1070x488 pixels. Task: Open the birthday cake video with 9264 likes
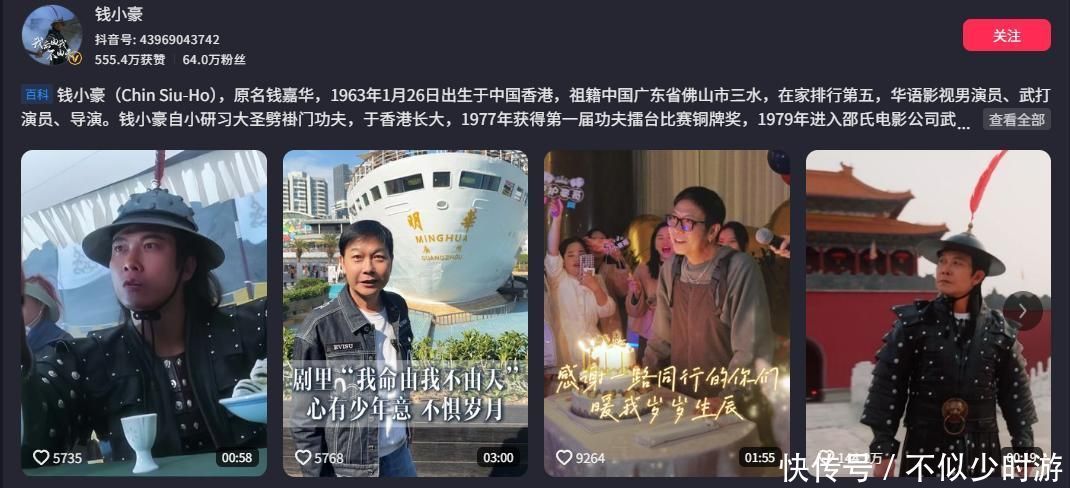click(666, 313)
